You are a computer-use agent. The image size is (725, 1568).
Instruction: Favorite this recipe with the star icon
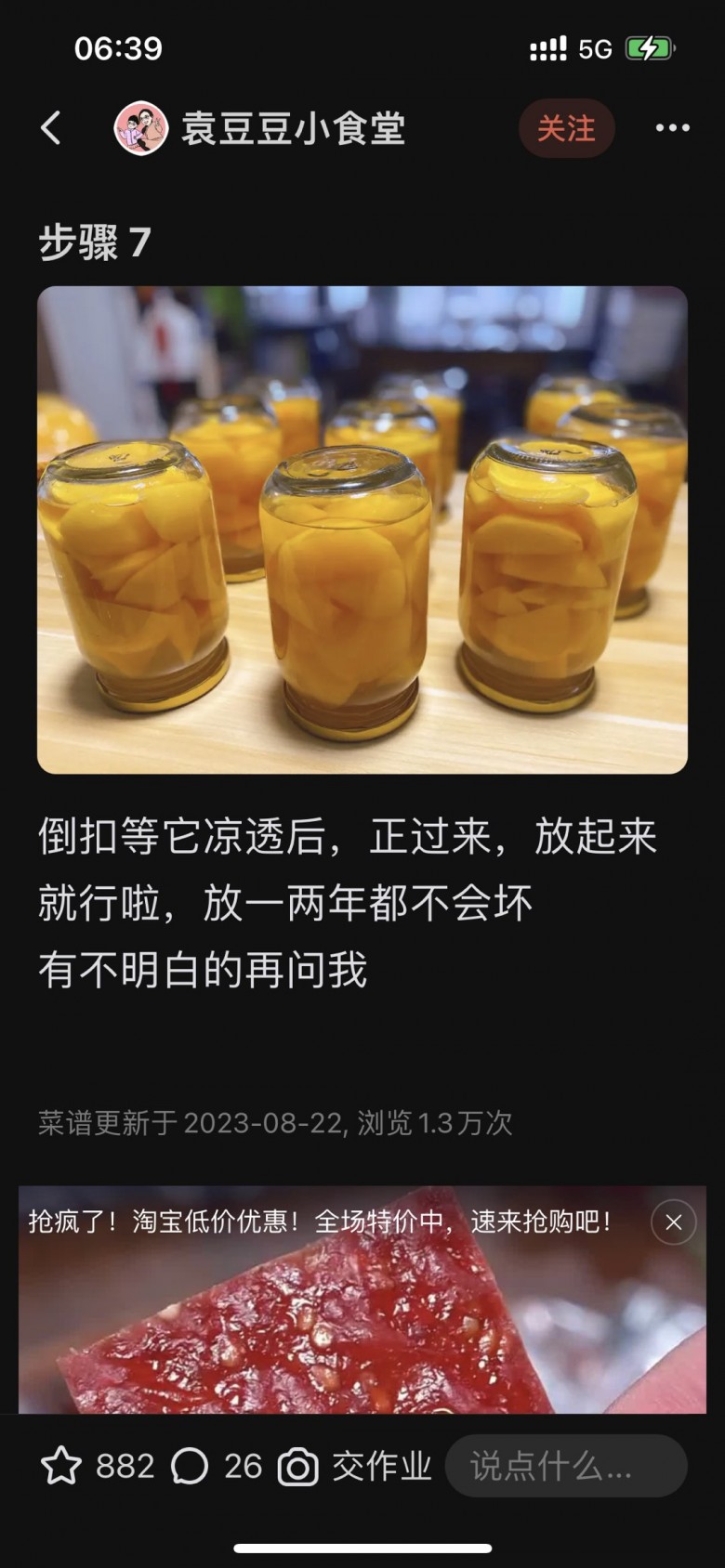click(61, 1467)
